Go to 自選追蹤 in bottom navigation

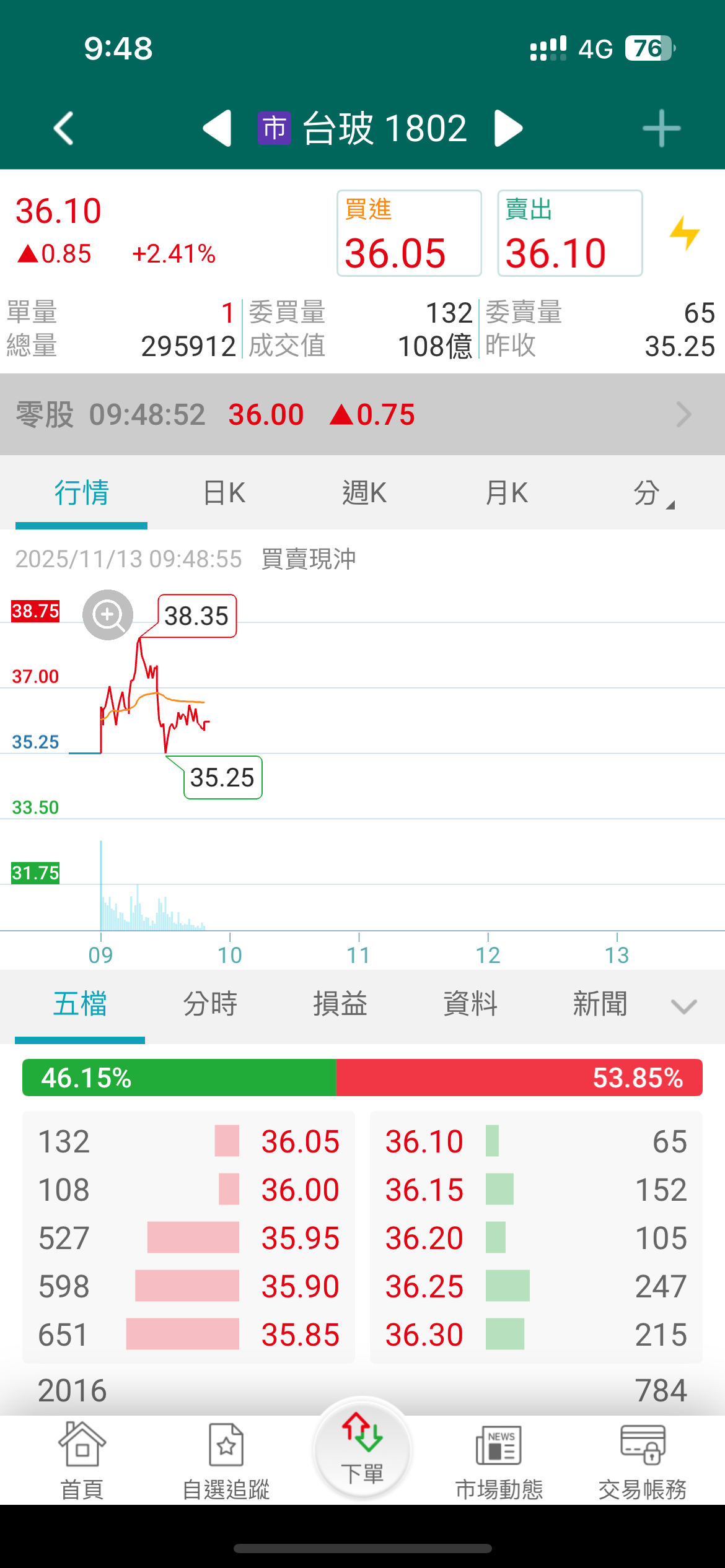coord(226,1461)
